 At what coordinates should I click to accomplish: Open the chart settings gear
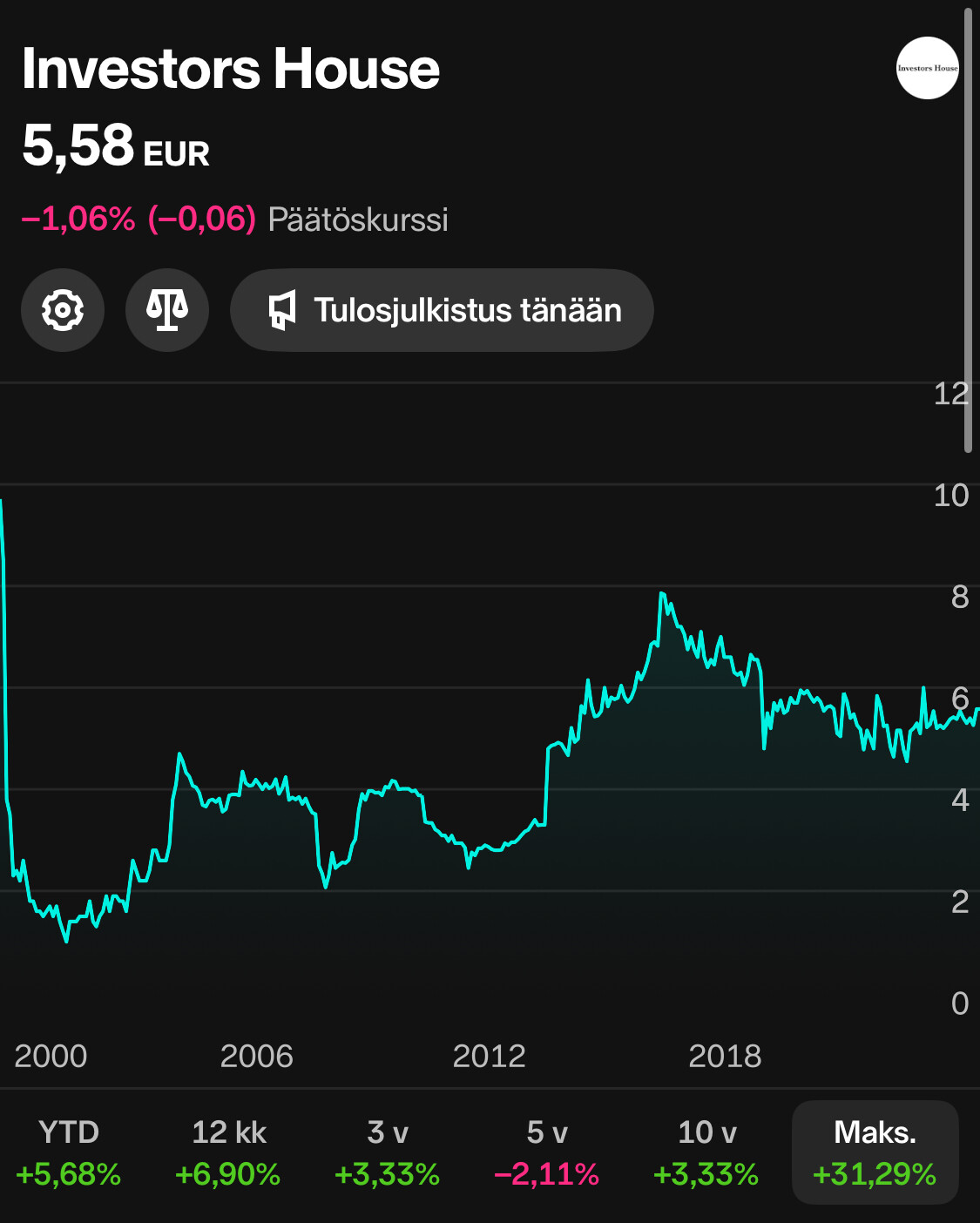tap(63, 310)
